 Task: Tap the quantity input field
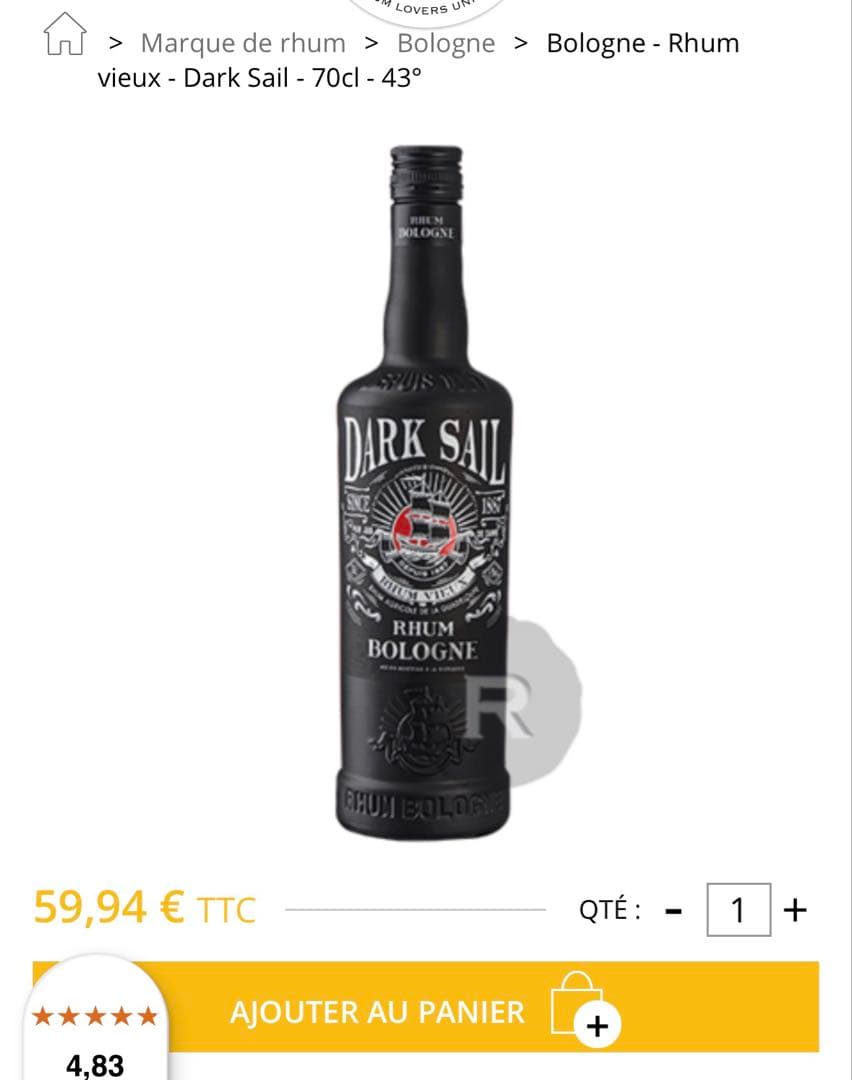click(x=738, y=910)
